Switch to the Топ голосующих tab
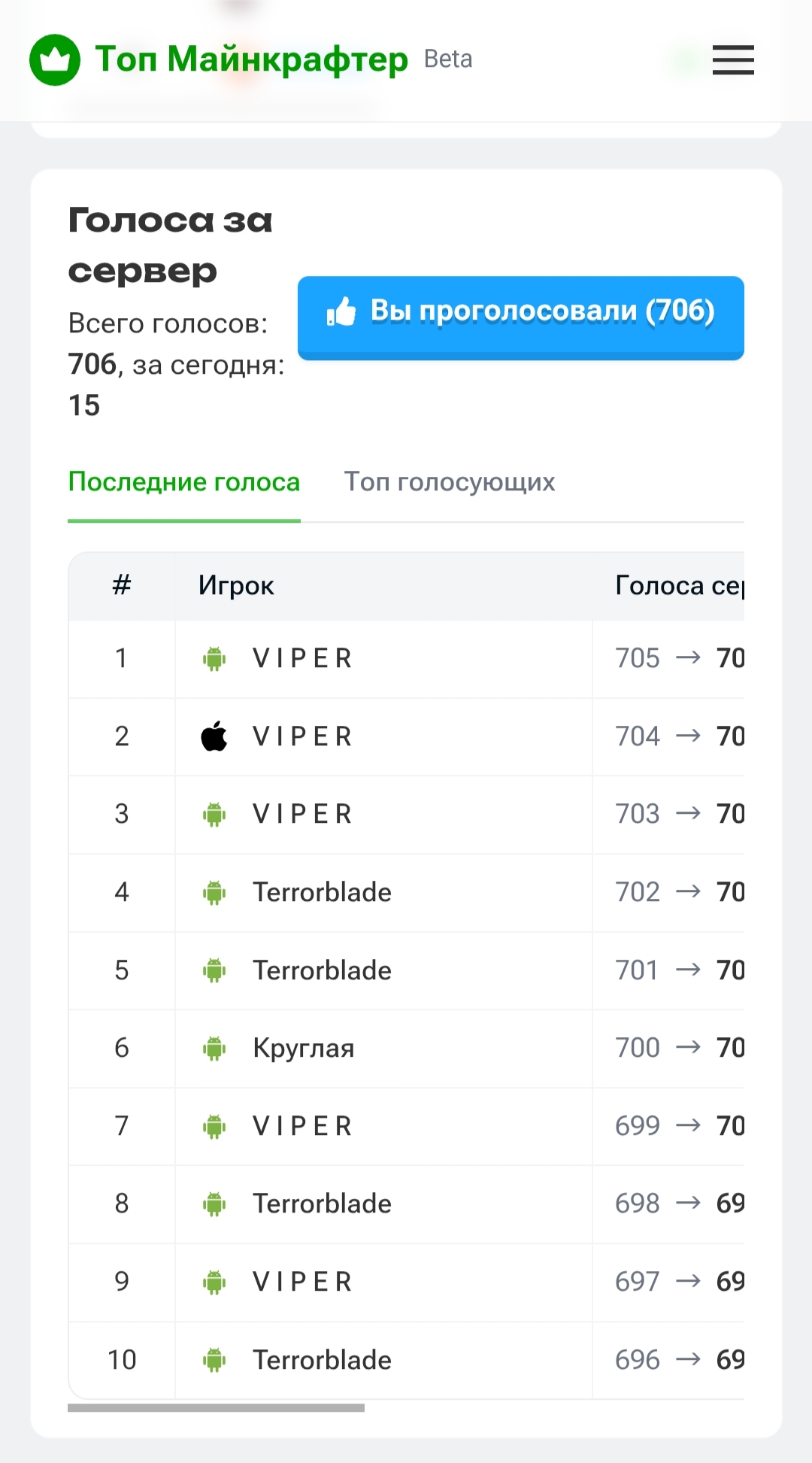The height and width of the screenshot is (1463, 812). point(450,481)
